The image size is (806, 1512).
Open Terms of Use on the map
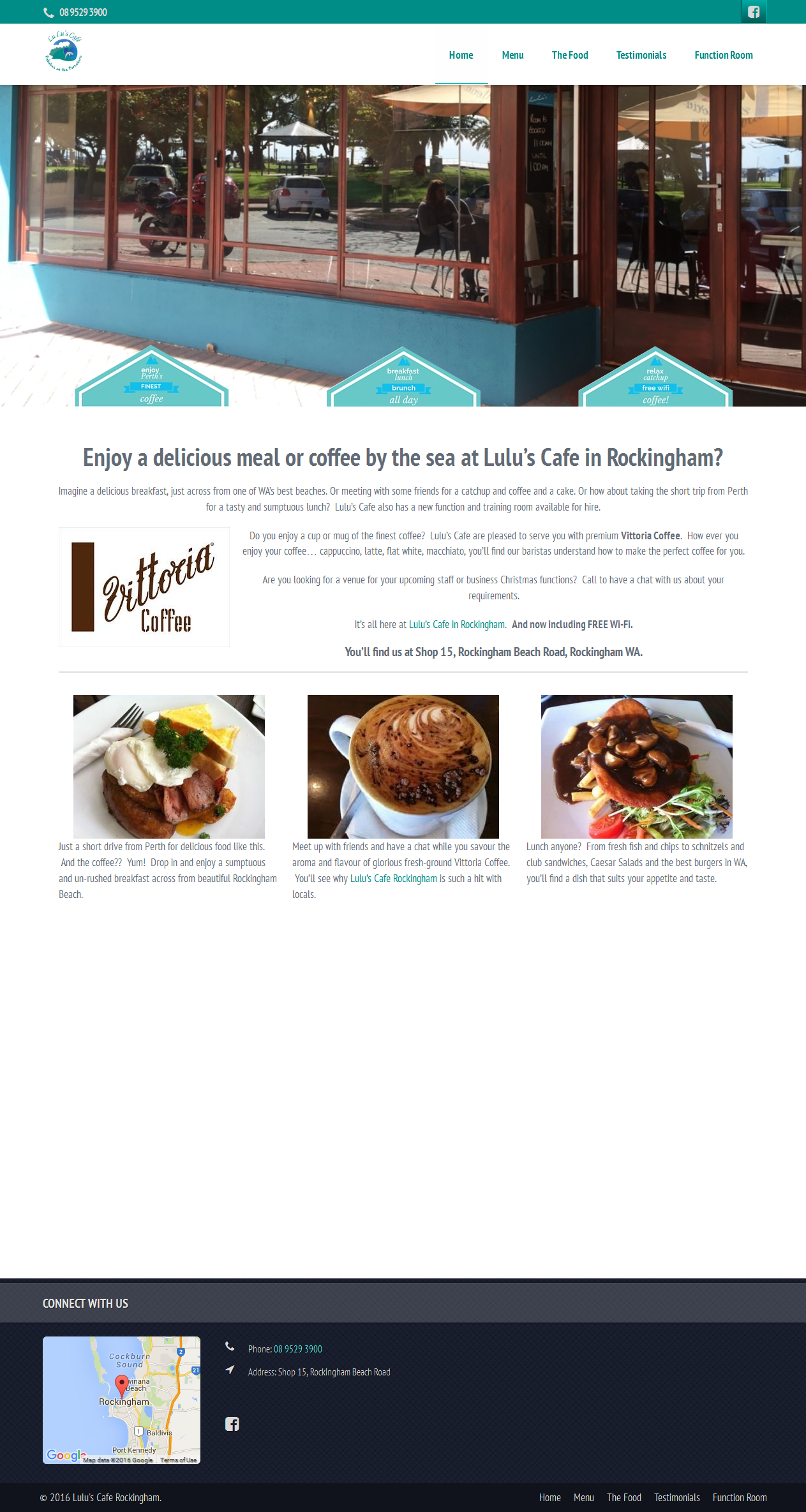(179, 1460)
